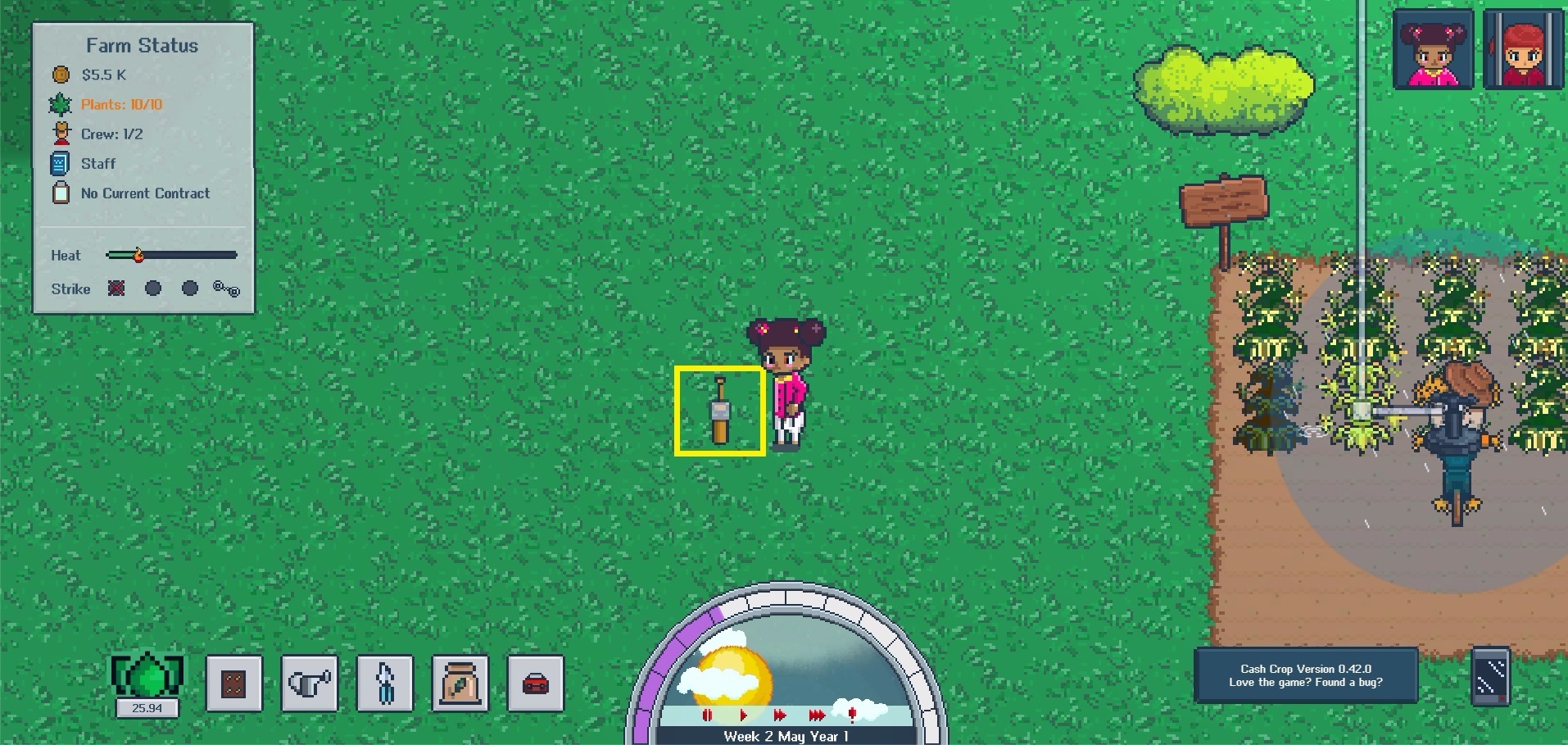The image size is (1568, 745).
Task: Select the pruning shears tool
Action: (x=384, y=683)
